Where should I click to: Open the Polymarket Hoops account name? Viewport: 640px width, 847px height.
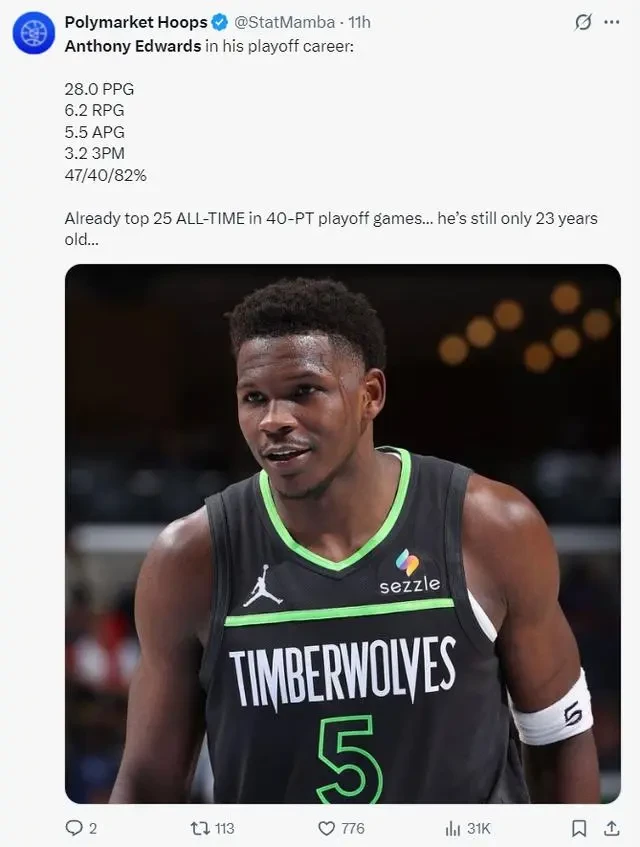click(x=136, y=21)
